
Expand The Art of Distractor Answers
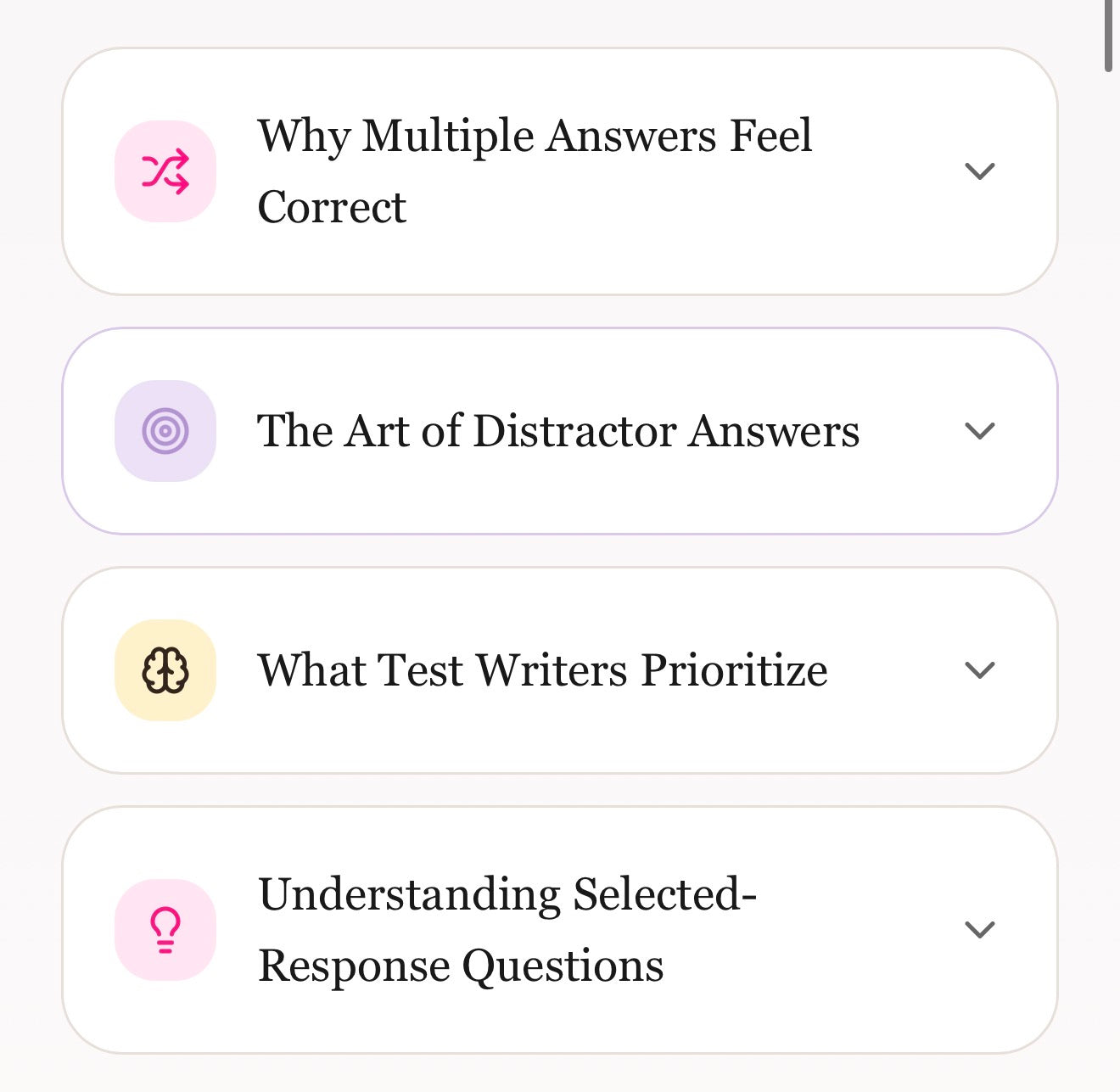979,431
